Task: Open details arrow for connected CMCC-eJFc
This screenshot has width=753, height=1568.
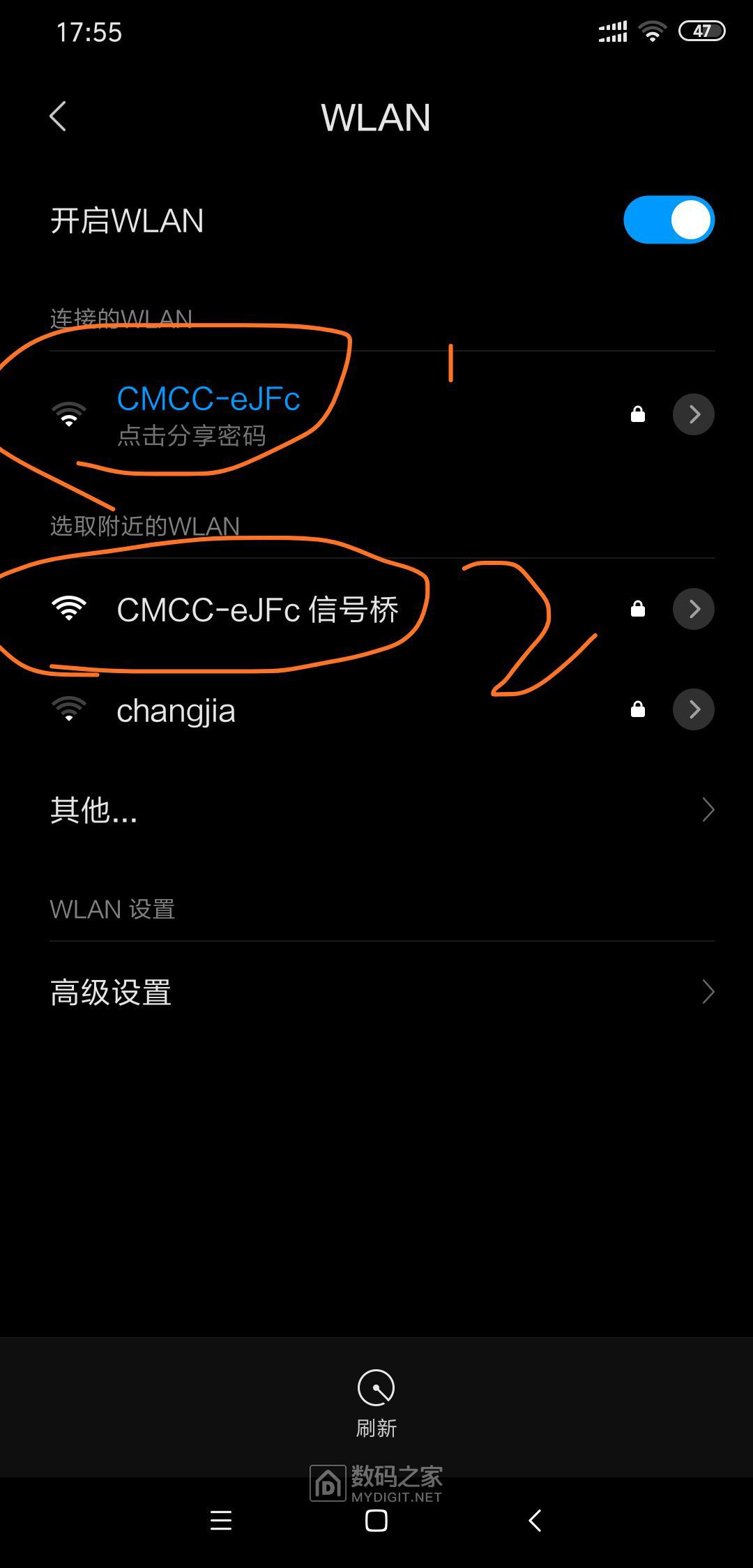Action: (x=693, y=414)
